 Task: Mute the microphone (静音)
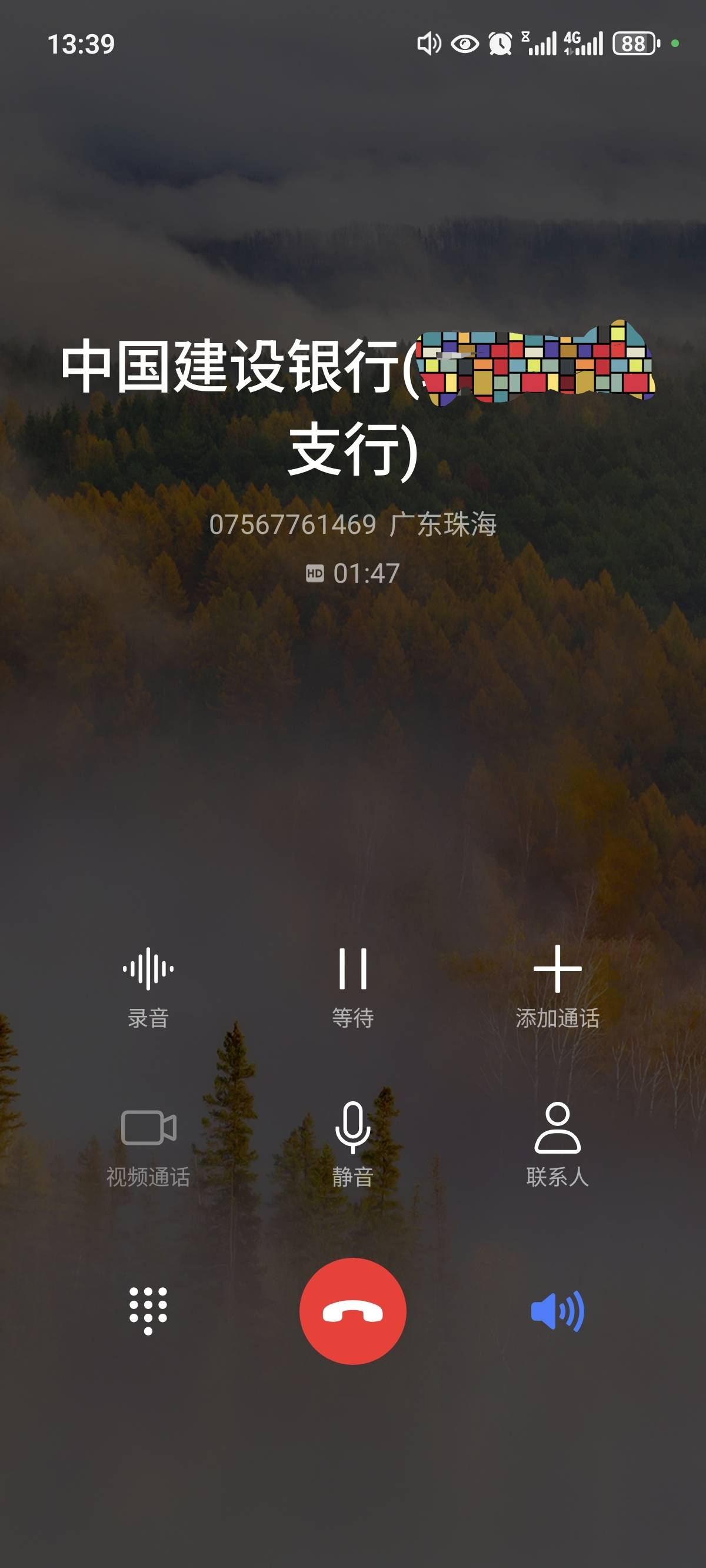point(352,1144)
